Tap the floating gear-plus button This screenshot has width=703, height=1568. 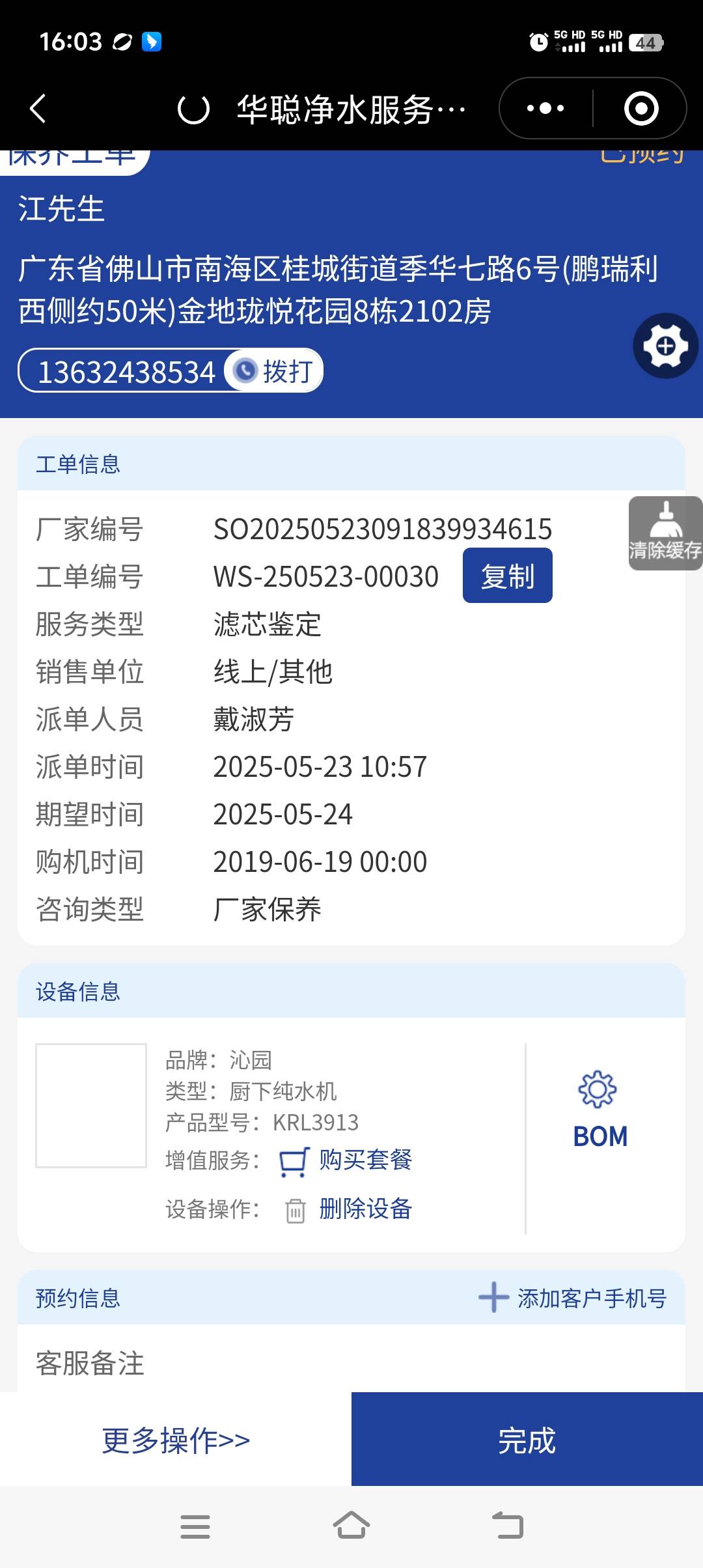(665, 346)
